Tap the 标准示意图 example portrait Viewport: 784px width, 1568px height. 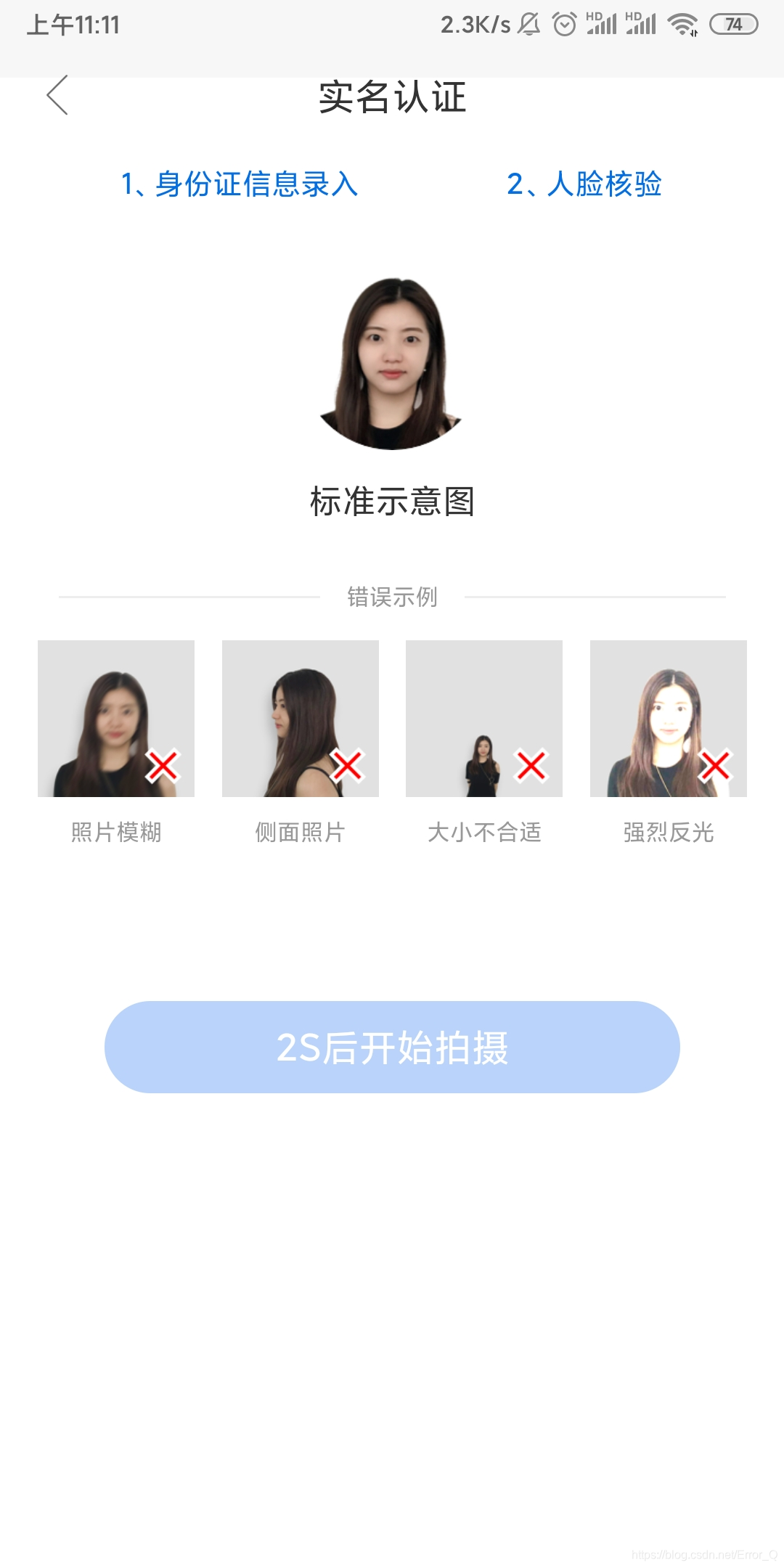click(392, 363)
